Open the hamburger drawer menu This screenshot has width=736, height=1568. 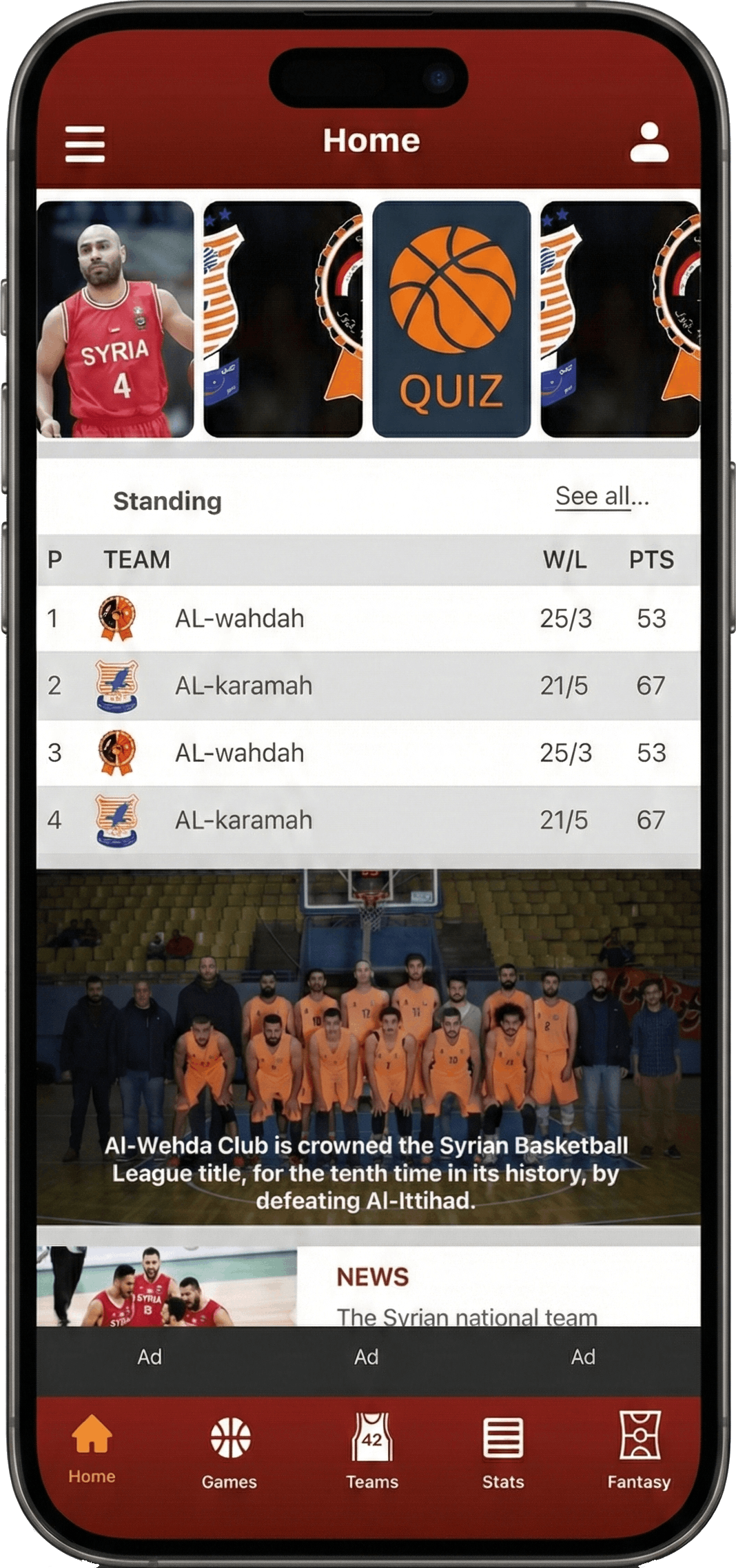pyautogui.click(x=85, y=143)
